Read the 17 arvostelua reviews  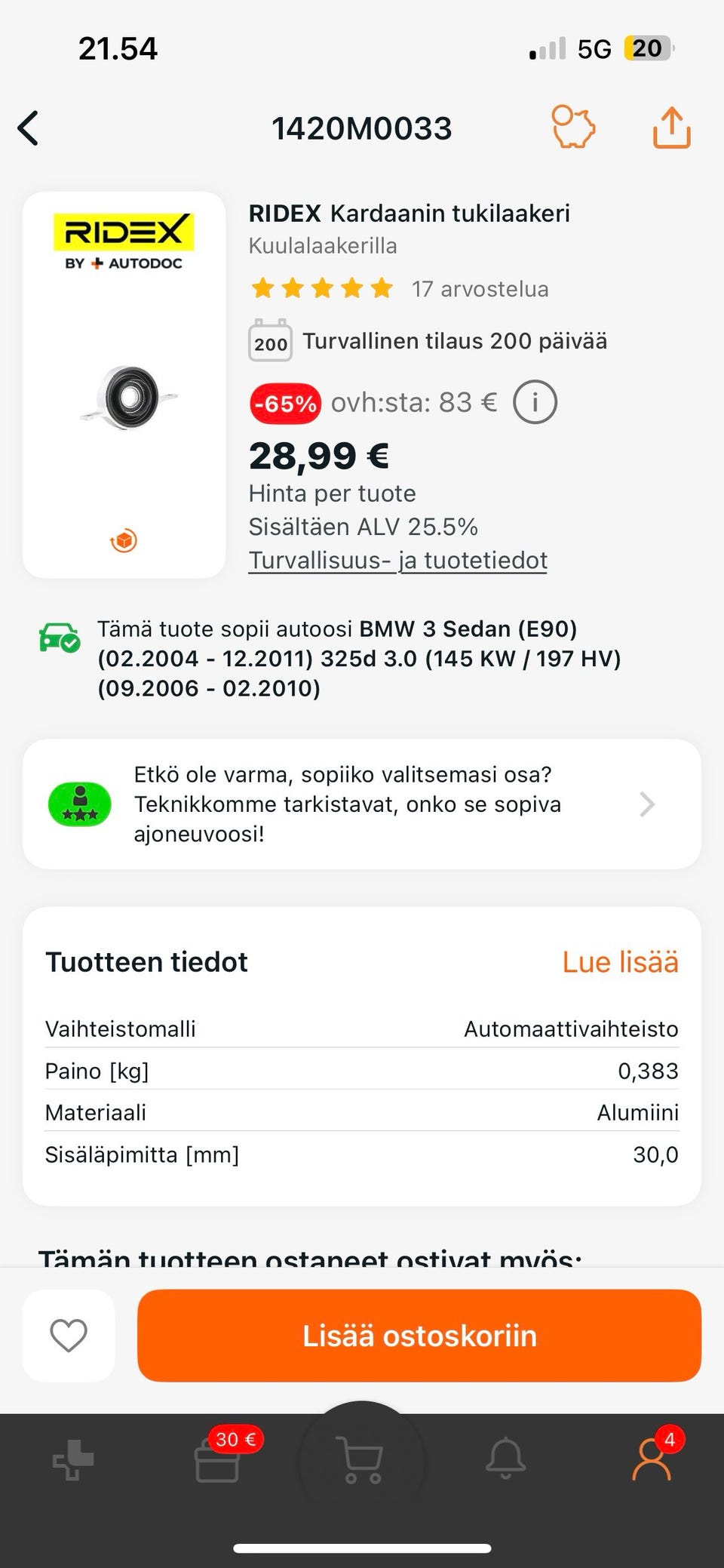480,289
